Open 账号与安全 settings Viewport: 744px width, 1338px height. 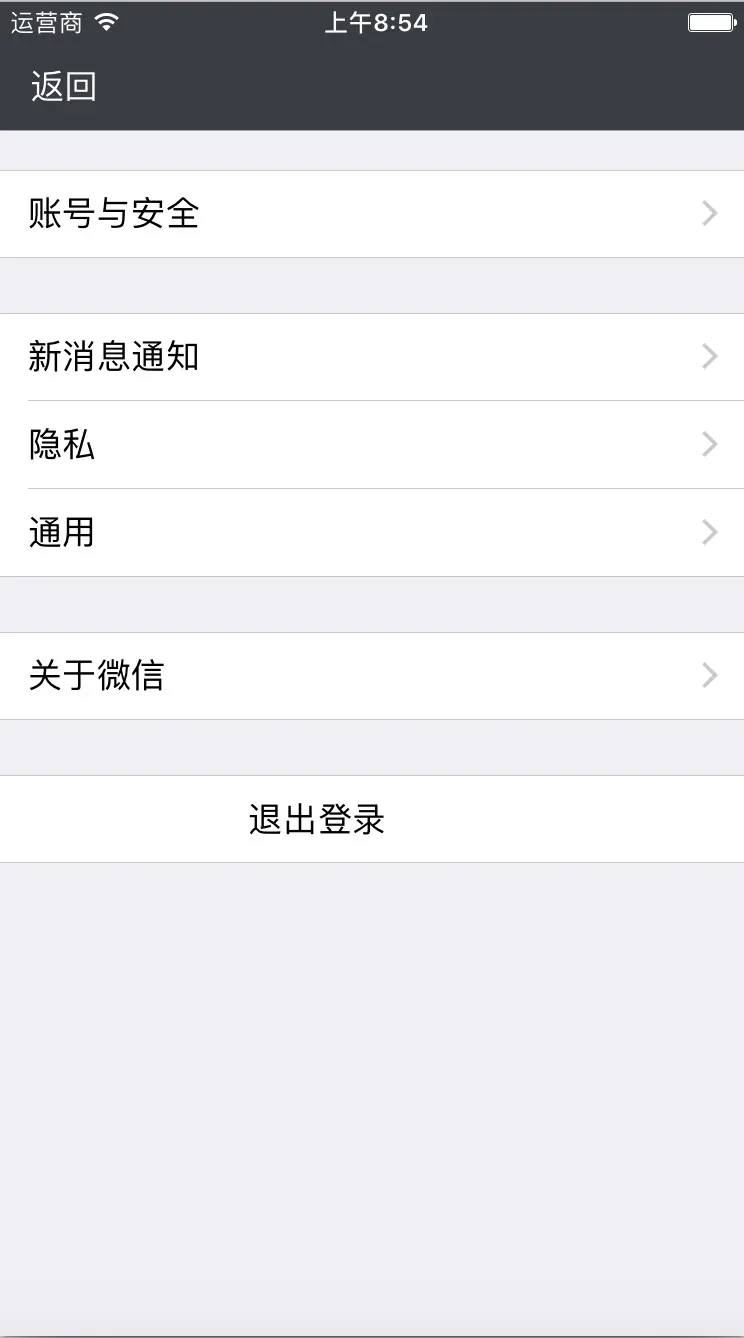click(372, 214)
